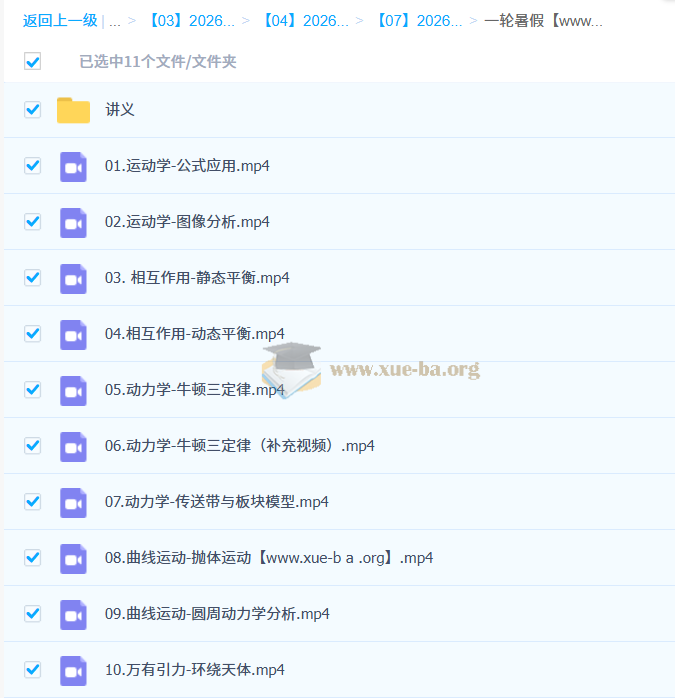Deselect 04.相互作用-动态平衡.mp4 checkbox
This screenshot has height=698, width=675.
pos(33,334)
